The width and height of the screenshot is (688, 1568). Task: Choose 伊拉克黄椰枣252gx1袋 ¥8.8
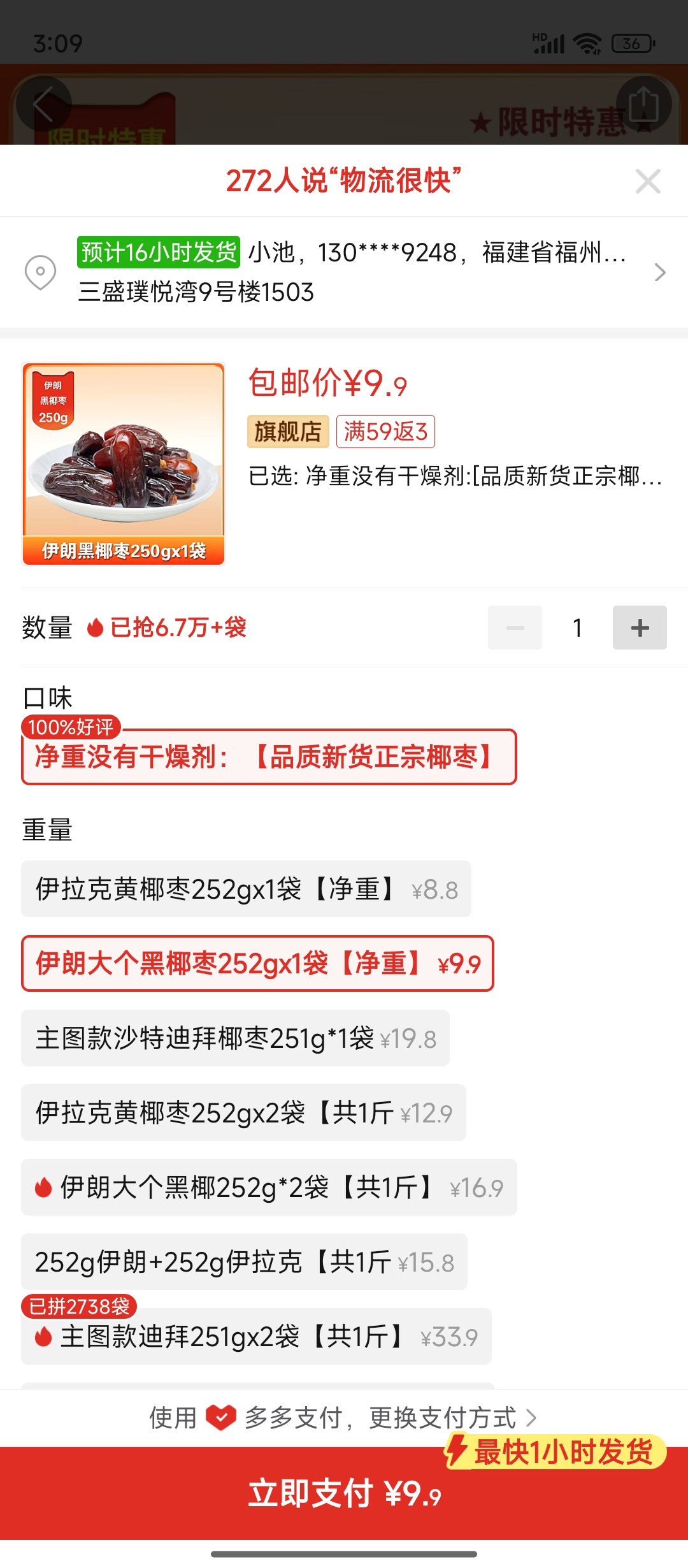(x=246, y=889)
